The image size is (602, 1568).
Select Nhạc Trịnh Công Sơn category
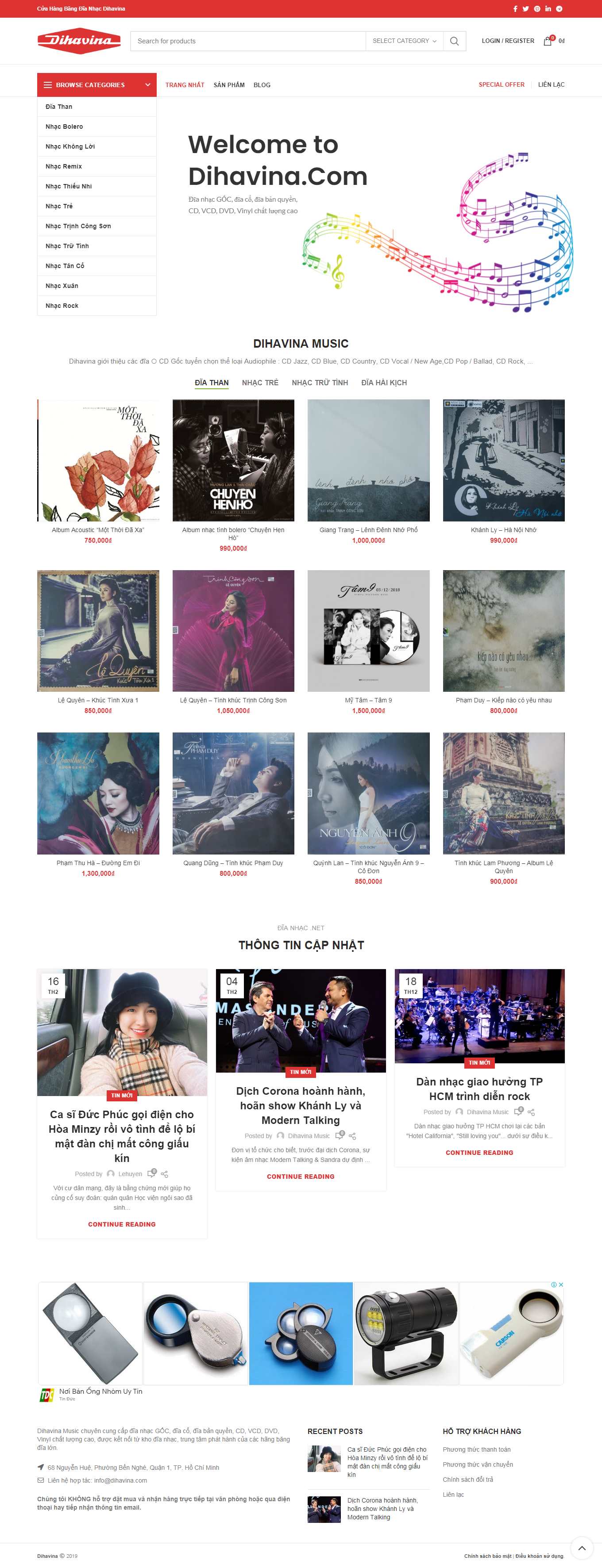coord(78,226)
